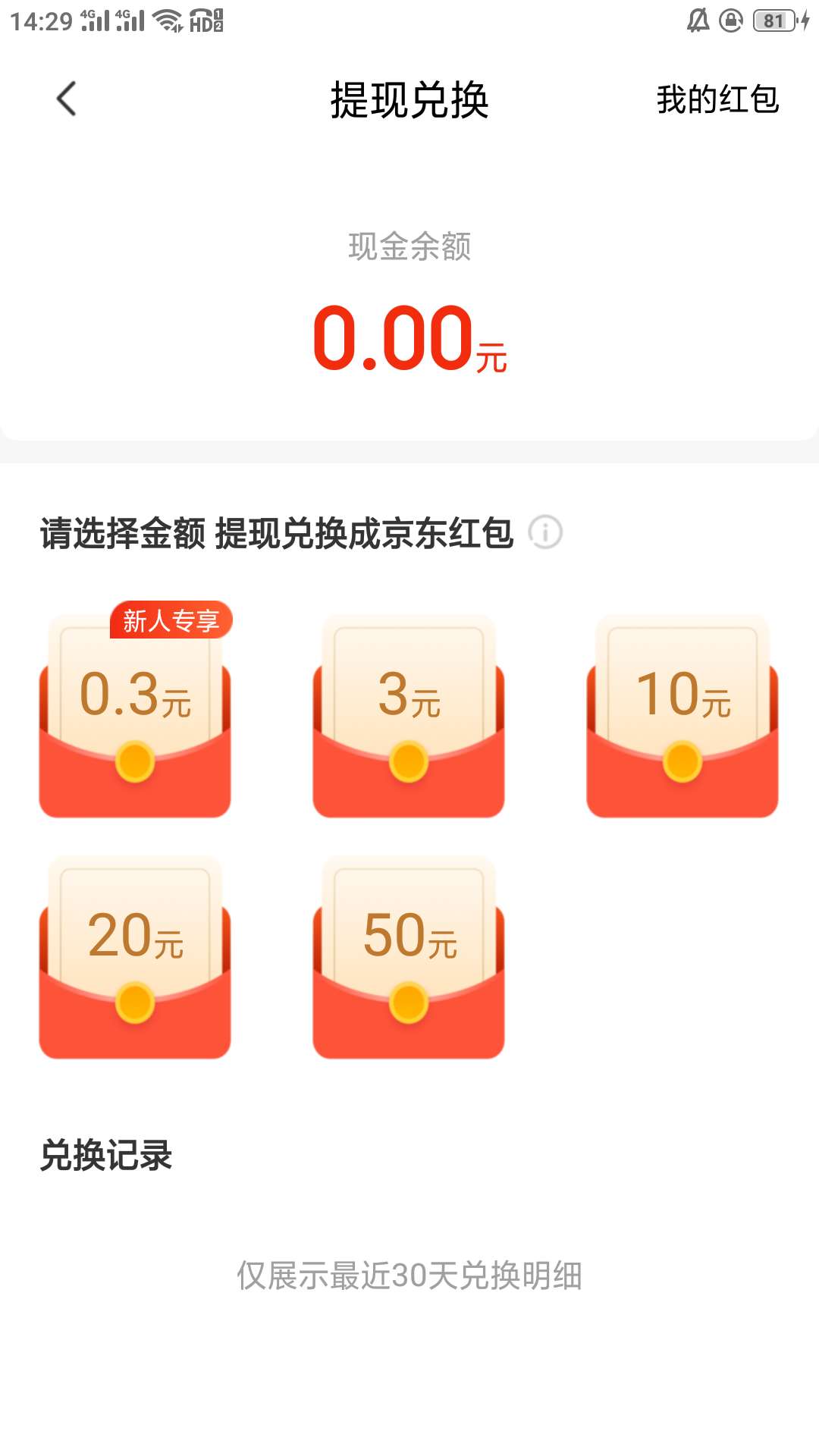The width and height of the screenshot is (819, 1456).
Task: Select the 20元 red packet
Action: pyautogui.click(x=135, y=957)
